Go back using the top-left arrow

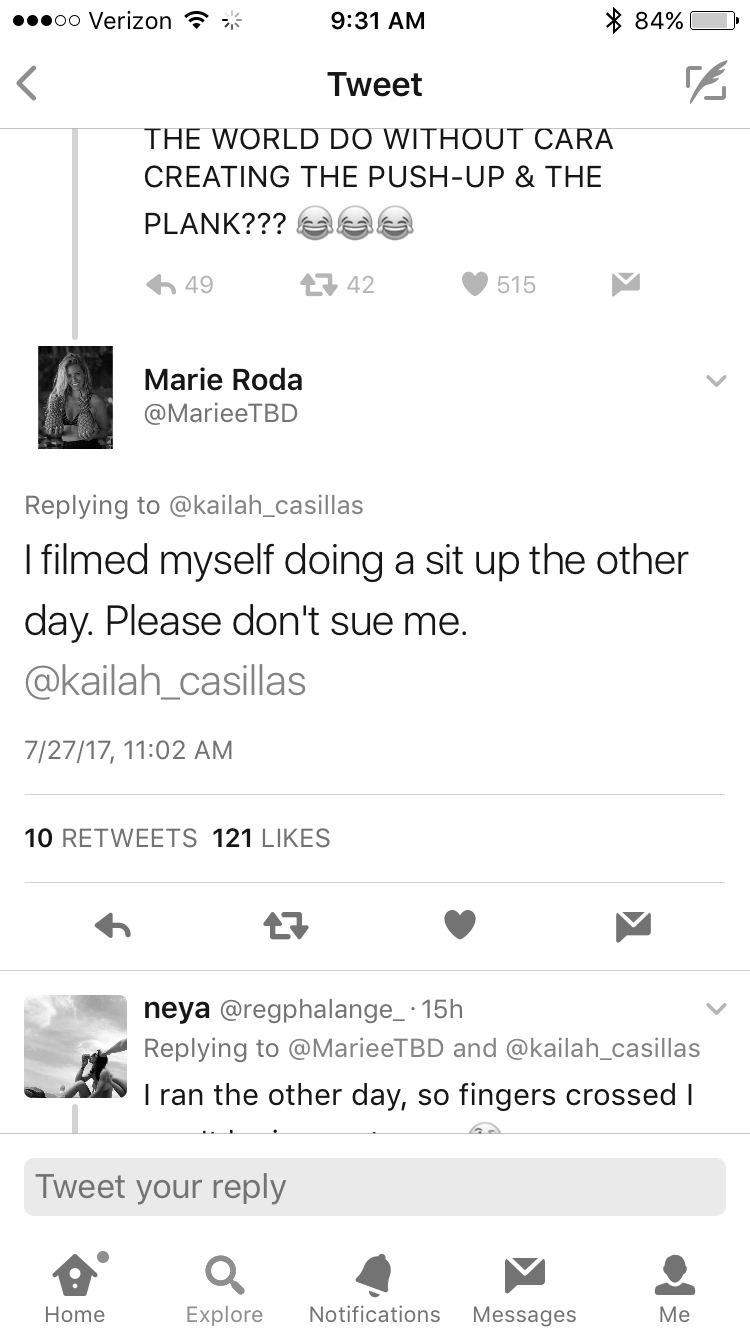click(x=28, y=84)
